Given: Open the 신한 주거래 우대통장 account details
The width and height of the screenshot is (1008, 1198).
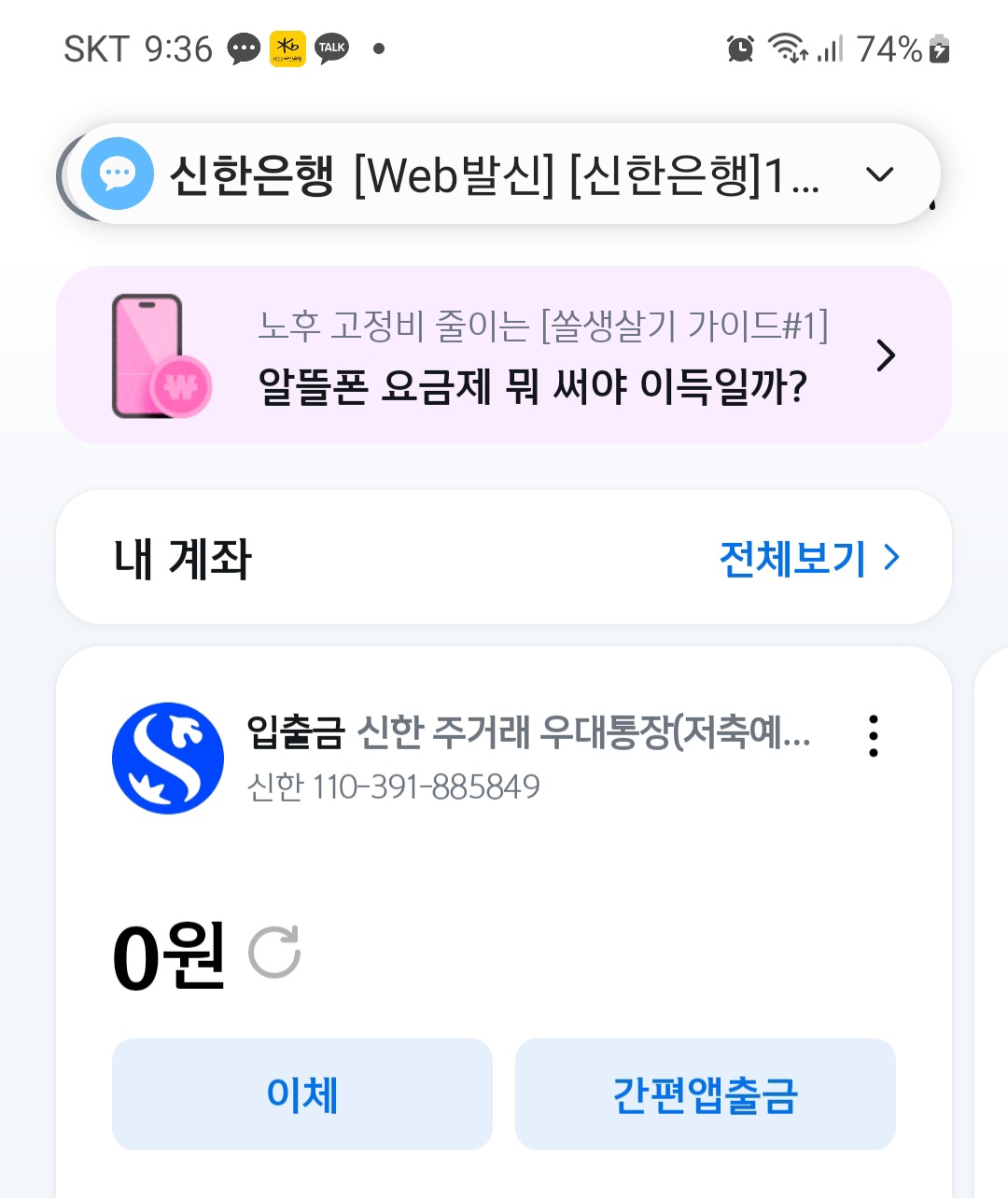Looking at the screenshot, I should click(527, 733).
